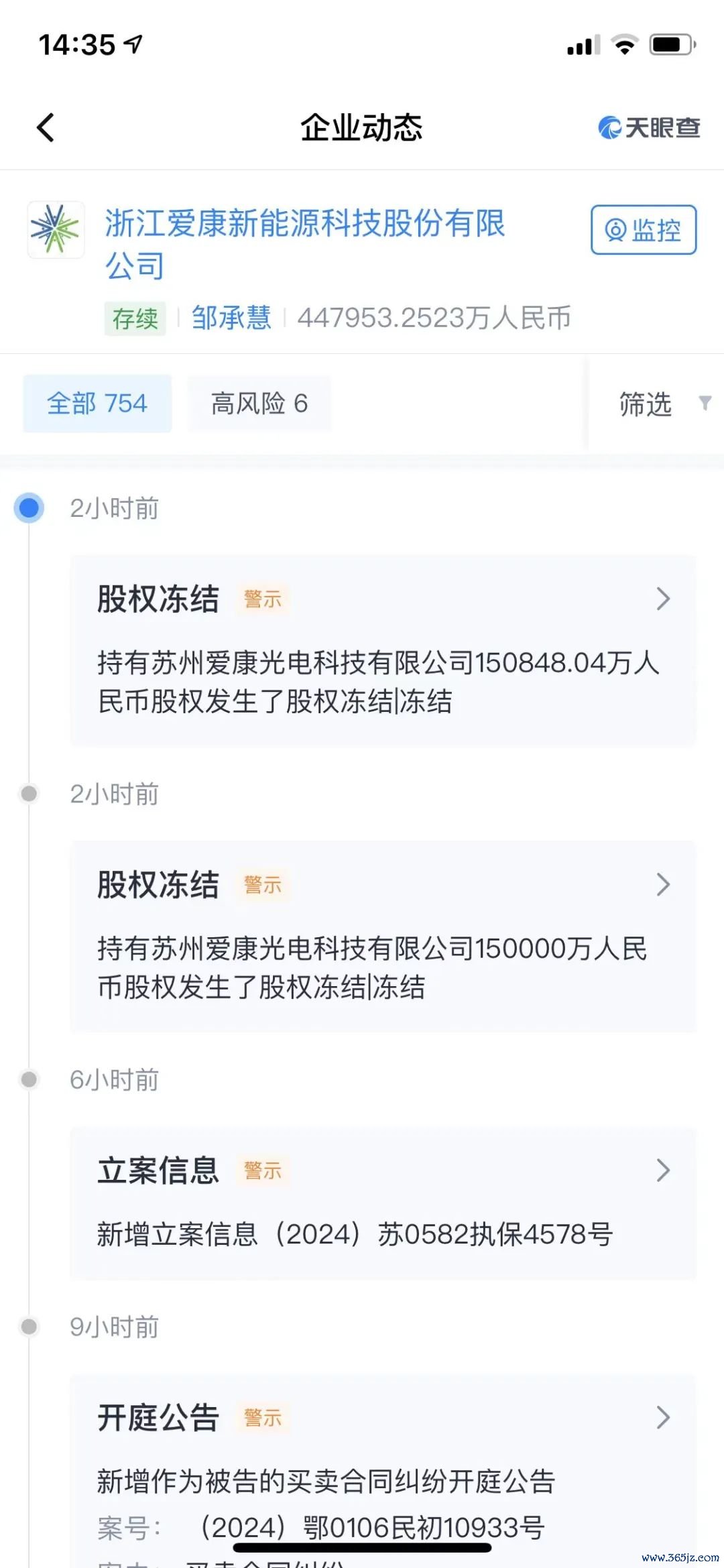724x1568 pixels.
Task: Open the 股权冻结 card for 150848.04万人民币
Action: (383, 650)
